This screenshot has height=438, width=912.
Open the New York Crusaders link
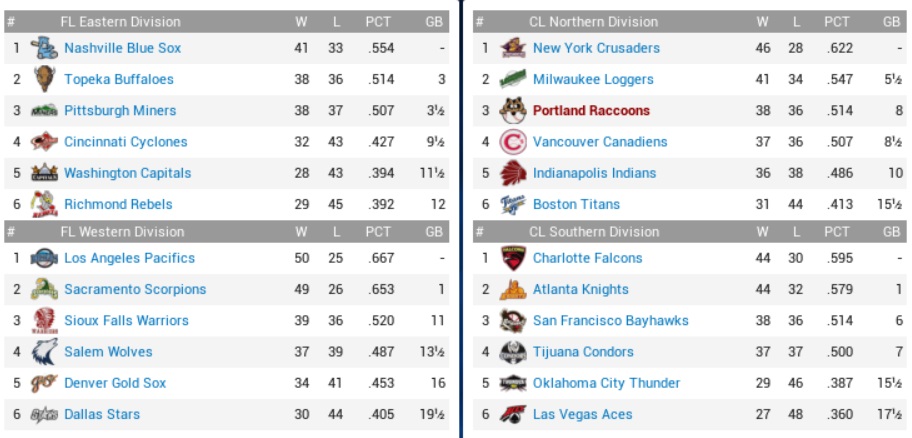[x=596, y=48]
